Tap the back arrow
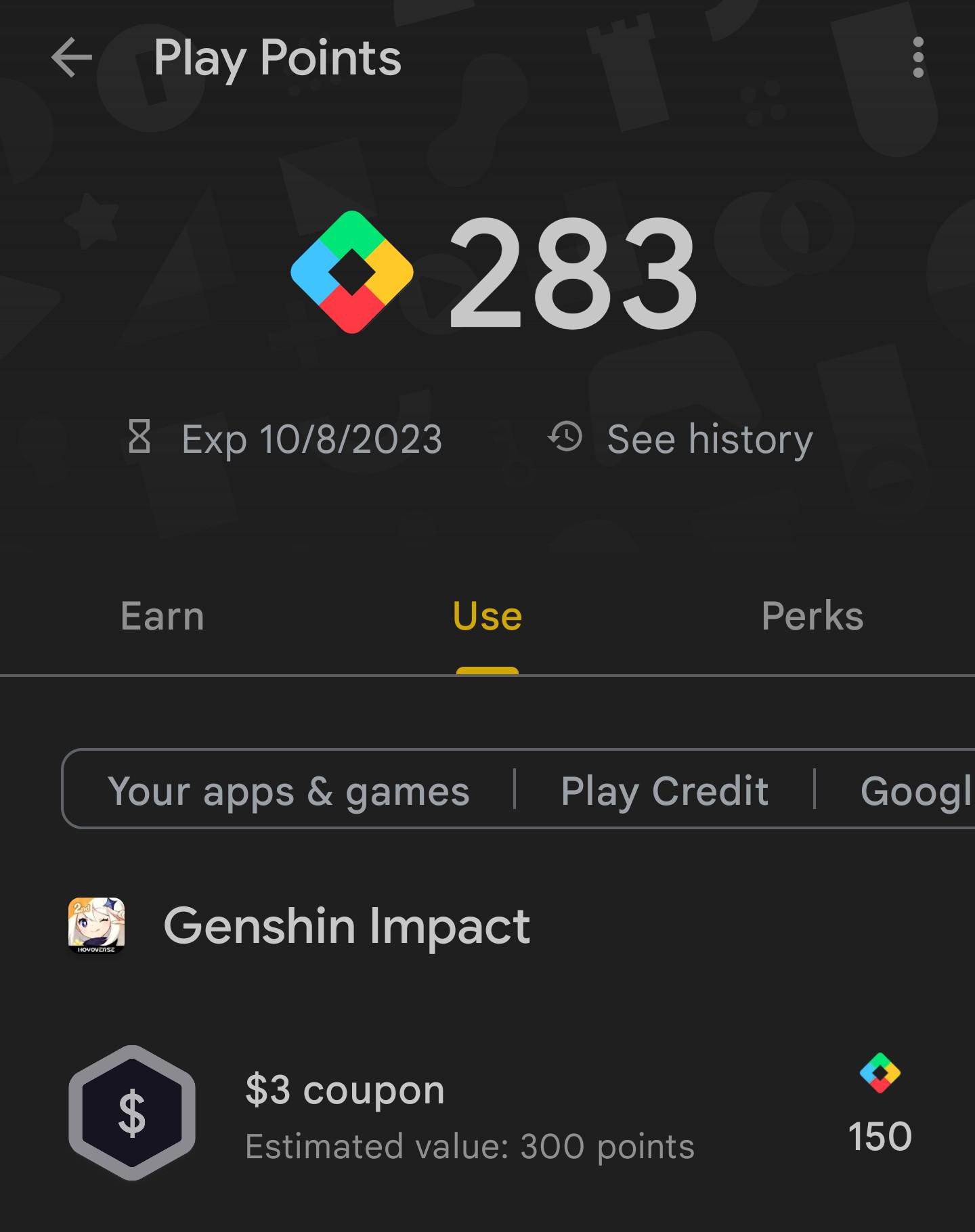The height and width of the screenshot is (1232, 975). 70,58
